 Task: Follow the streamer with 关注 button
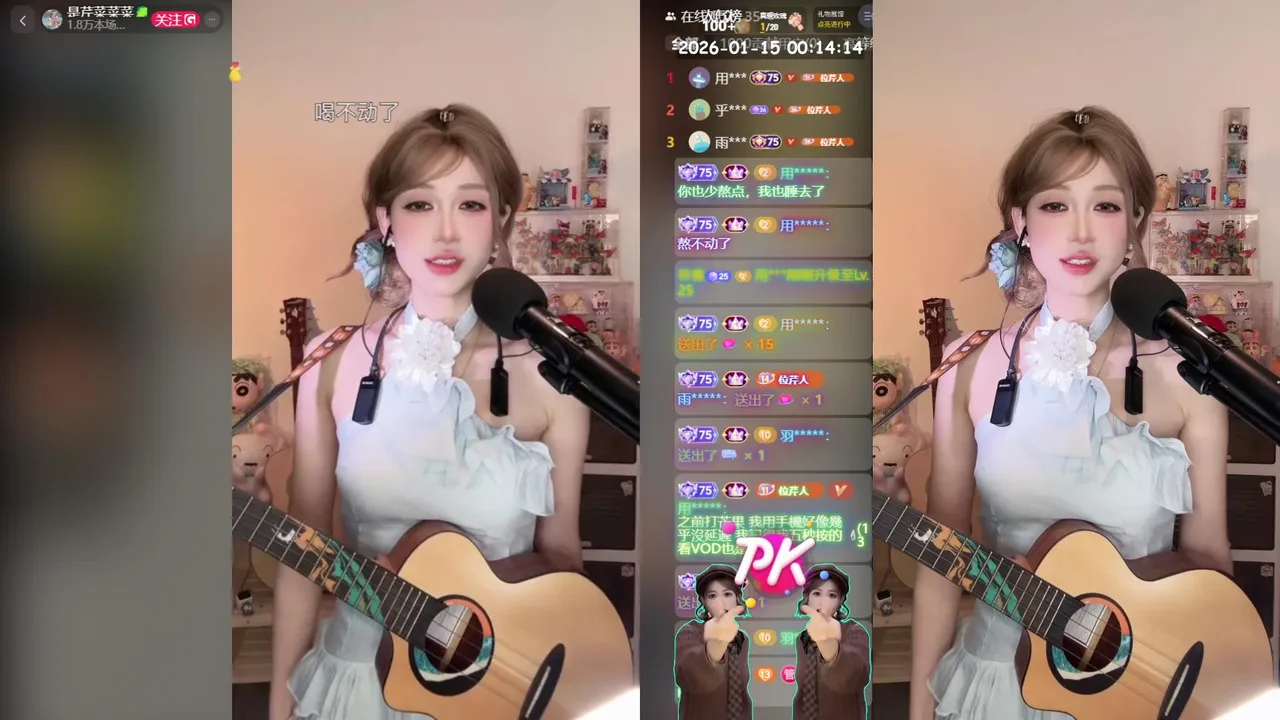tap(175, 19)
